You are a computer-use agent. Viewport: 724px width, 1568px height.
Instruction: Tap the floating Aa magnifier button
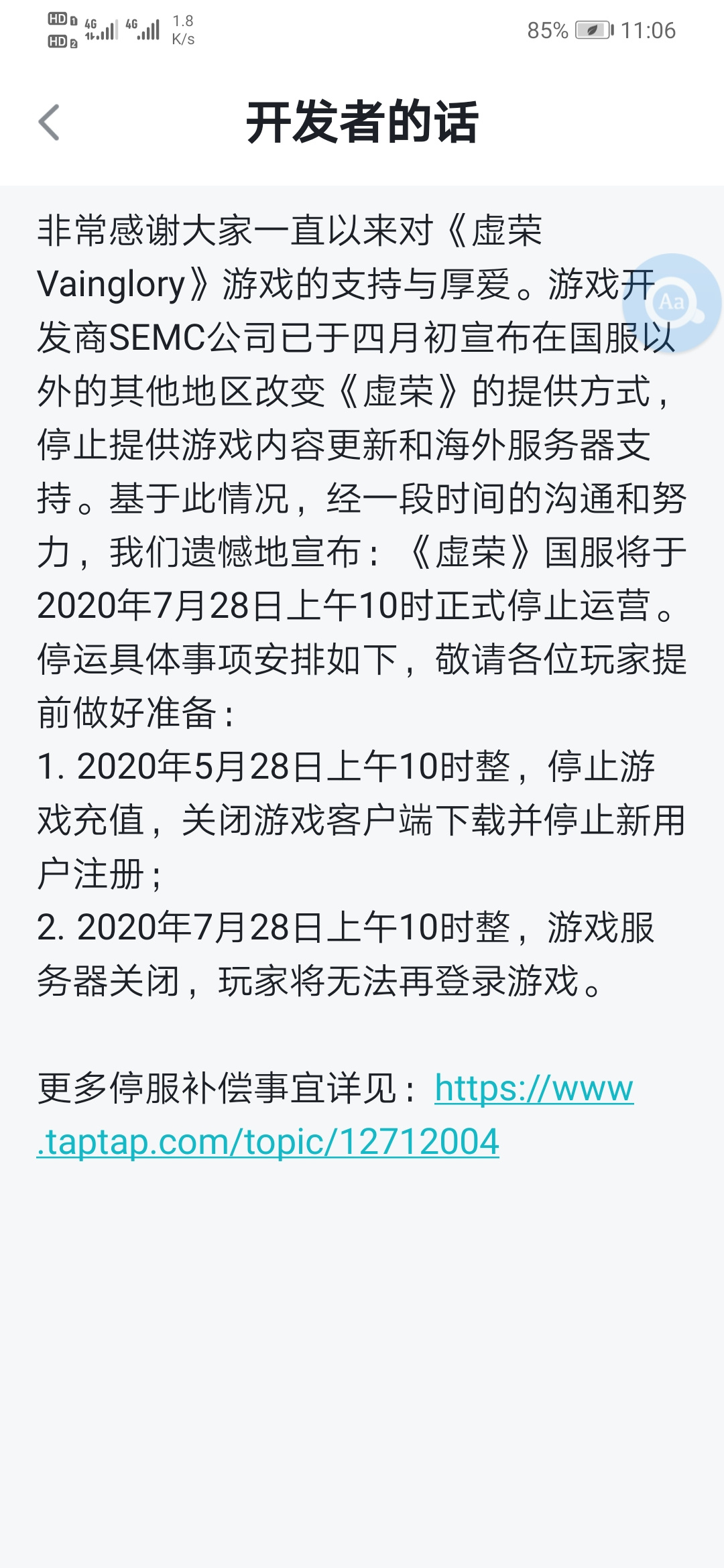672,304
